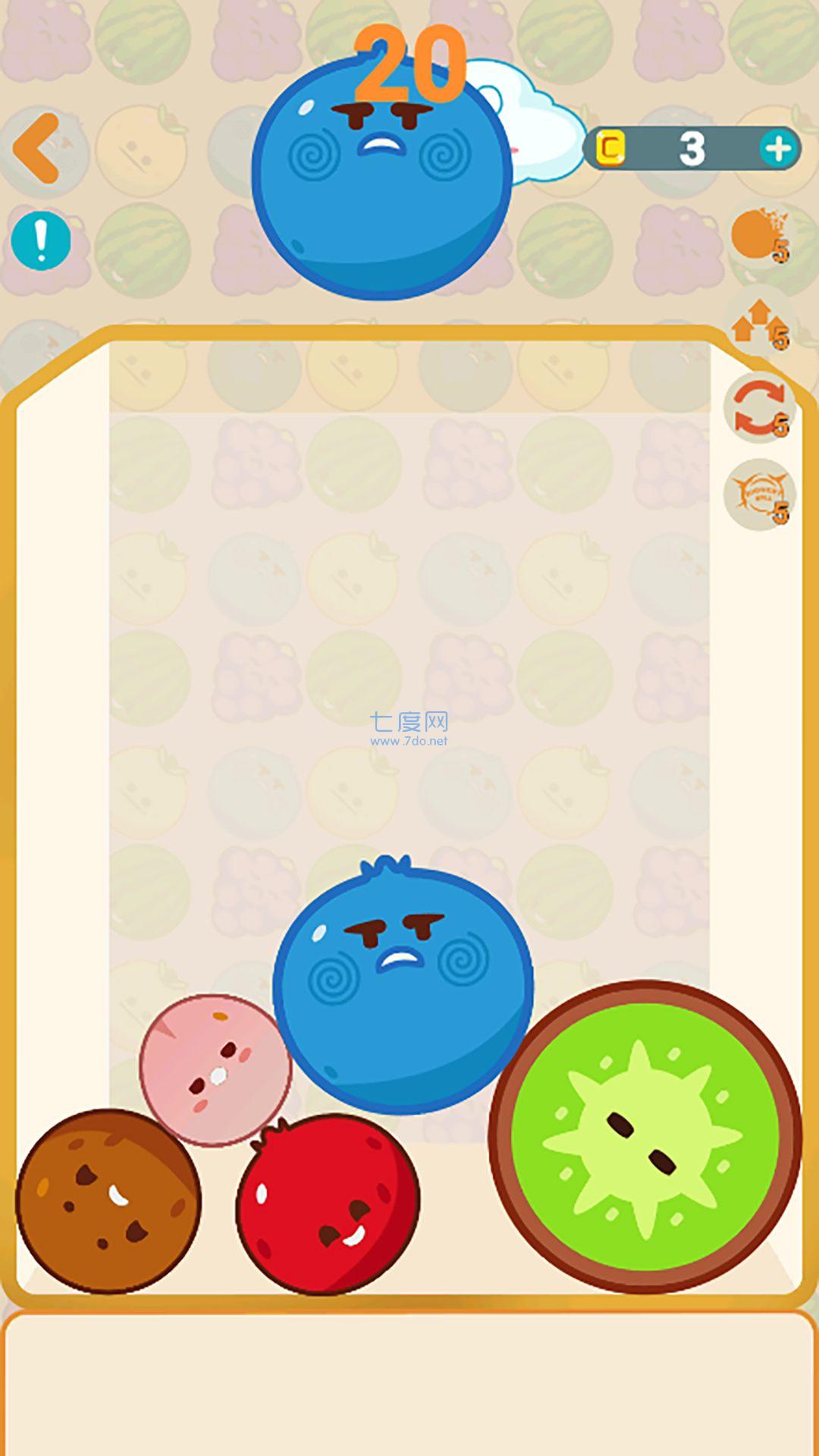Image resolution: width=819 pixels, height=1456 pixels.
Task: Go back with the orange arrow
Action: click(x=36, y=148)
